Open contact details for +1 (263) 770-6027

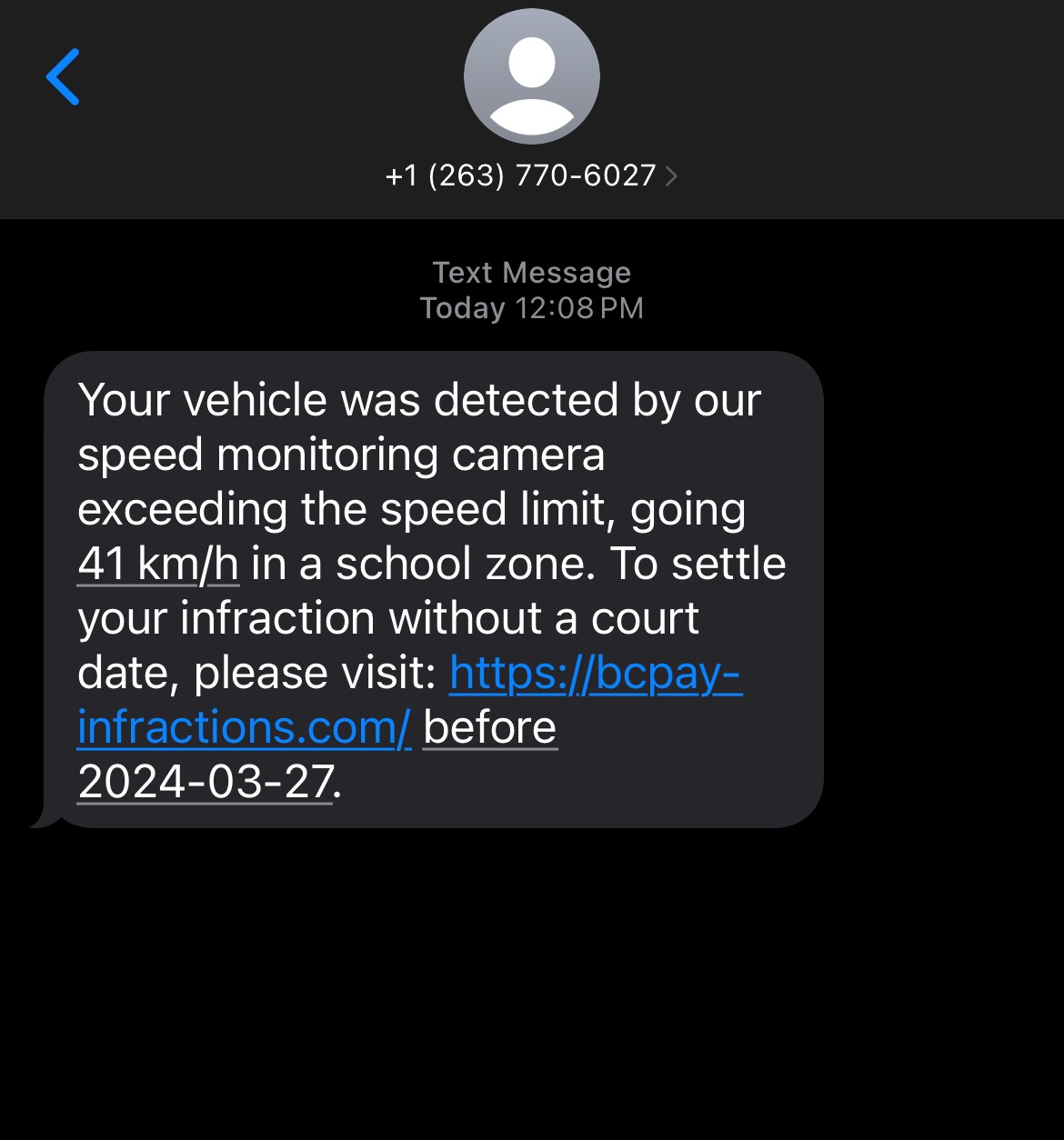(531, 175)
